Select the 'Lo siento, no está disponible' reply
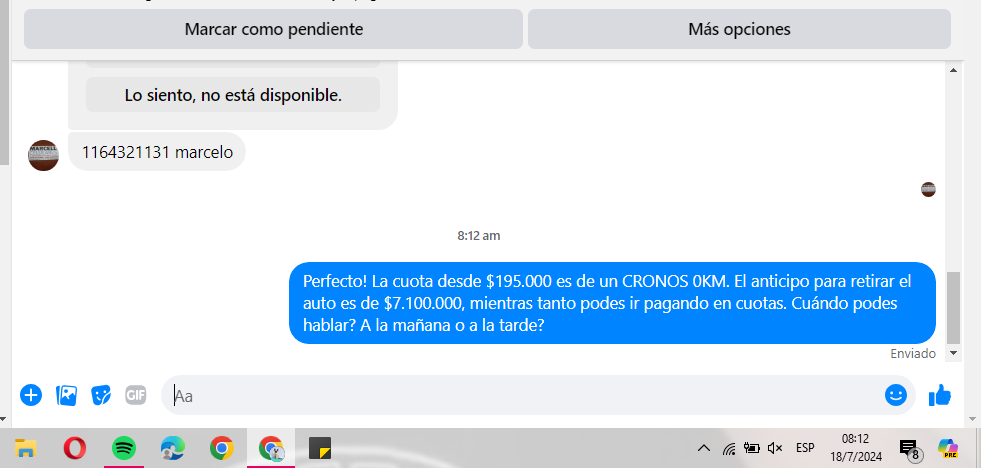 coord(233,96)
